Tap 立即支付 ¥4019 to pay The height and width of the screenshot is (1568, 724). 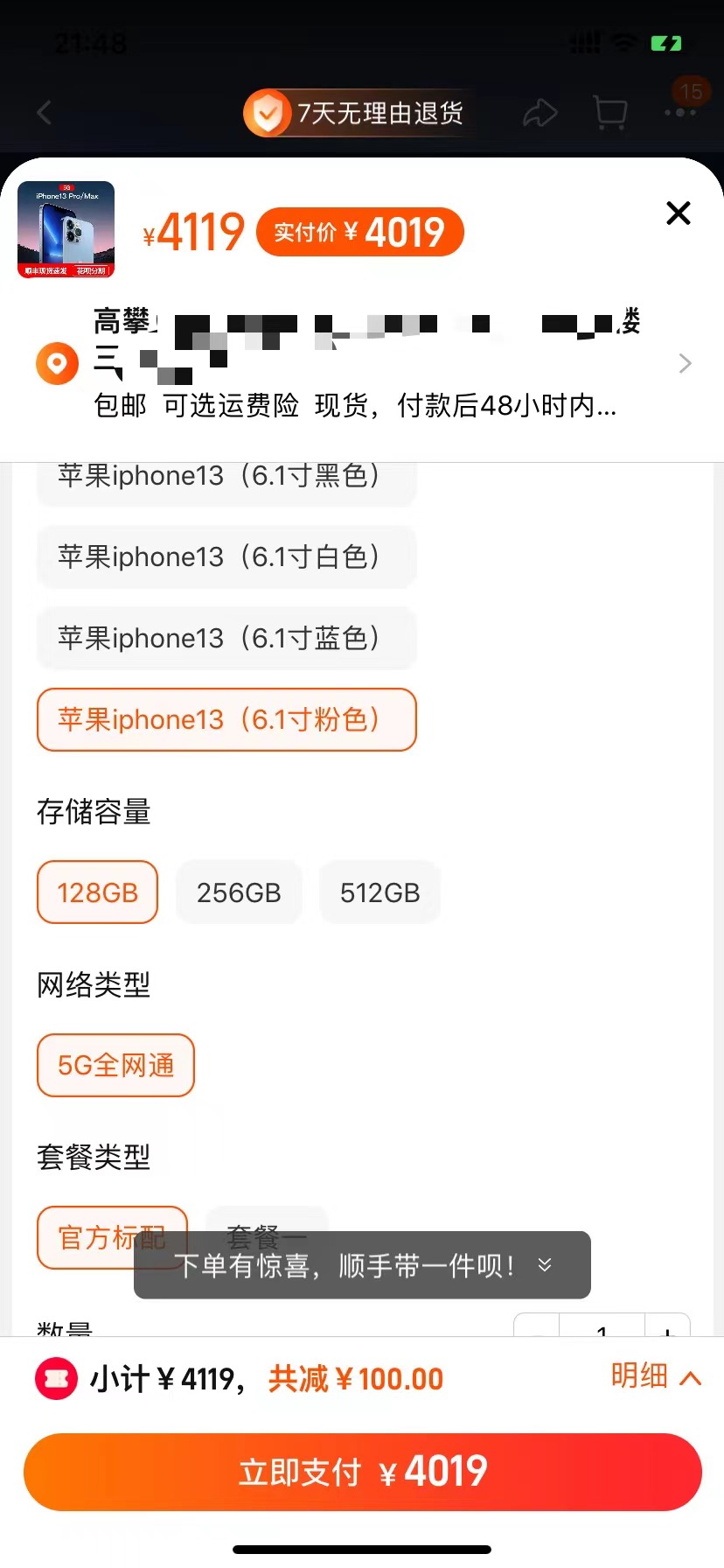coord(362,1472)
